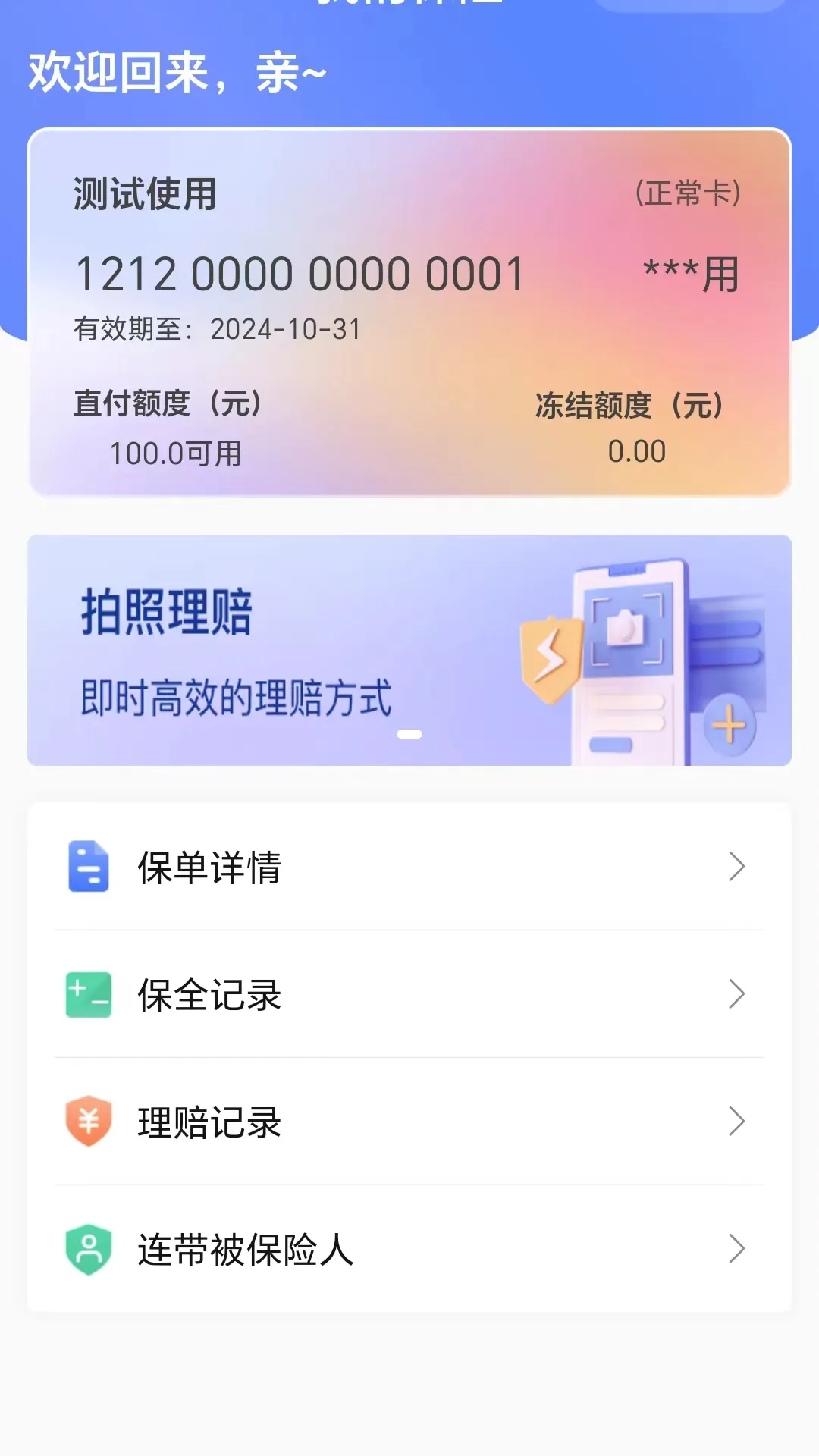The image size is (819, 1456).
Task: Tap the card status label 正常卡
Action: coord(689,192)
